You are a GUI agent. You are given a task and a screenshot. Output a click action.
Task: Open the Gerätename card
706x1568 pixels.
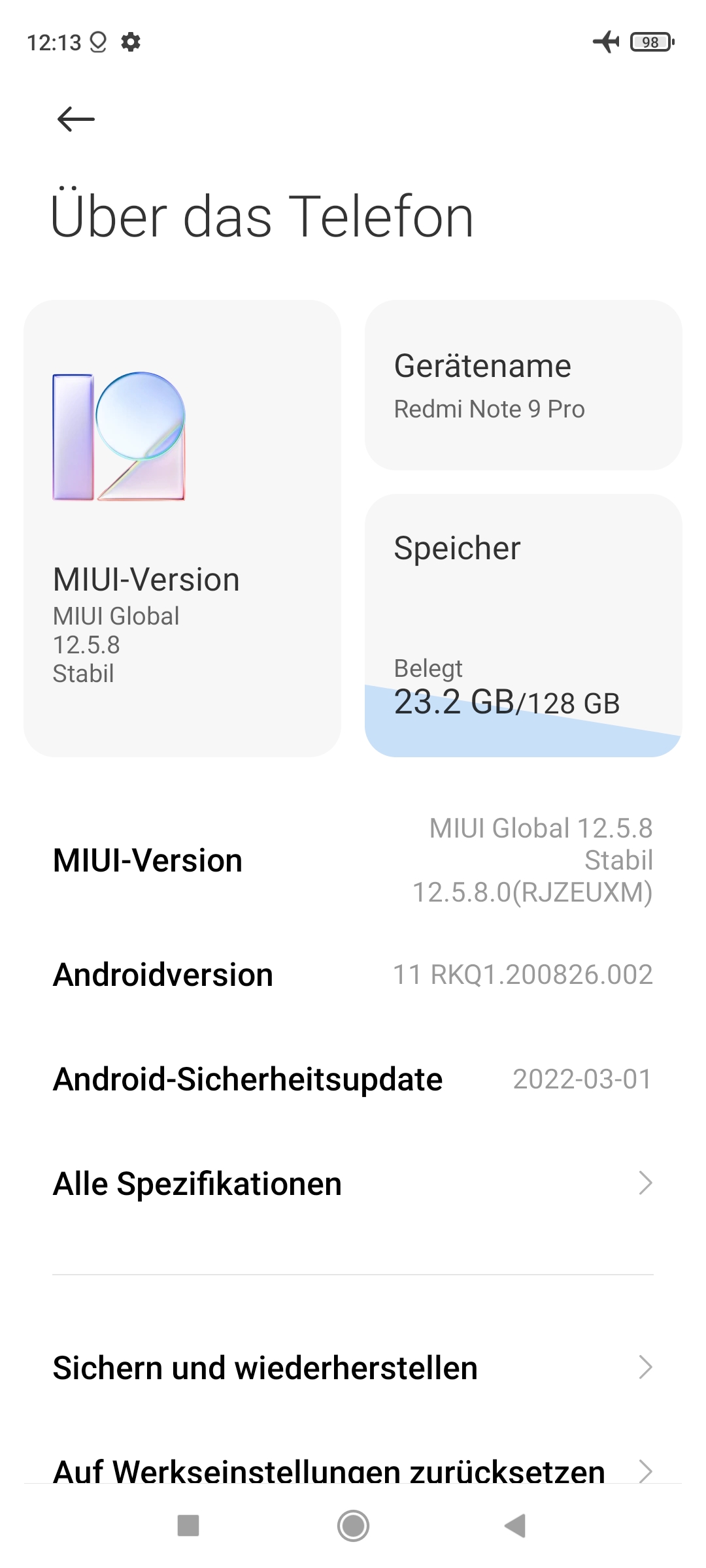(523, 385)
